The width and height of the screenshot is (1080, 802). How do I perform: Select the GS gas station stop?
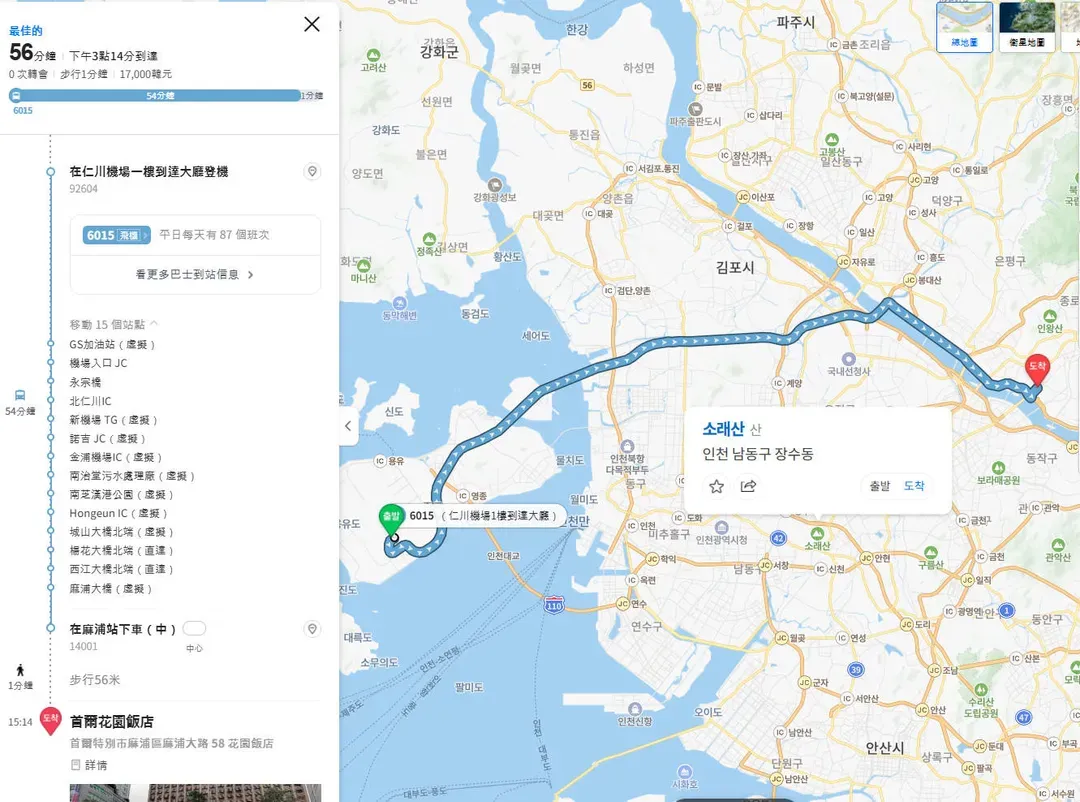[112, 344]
